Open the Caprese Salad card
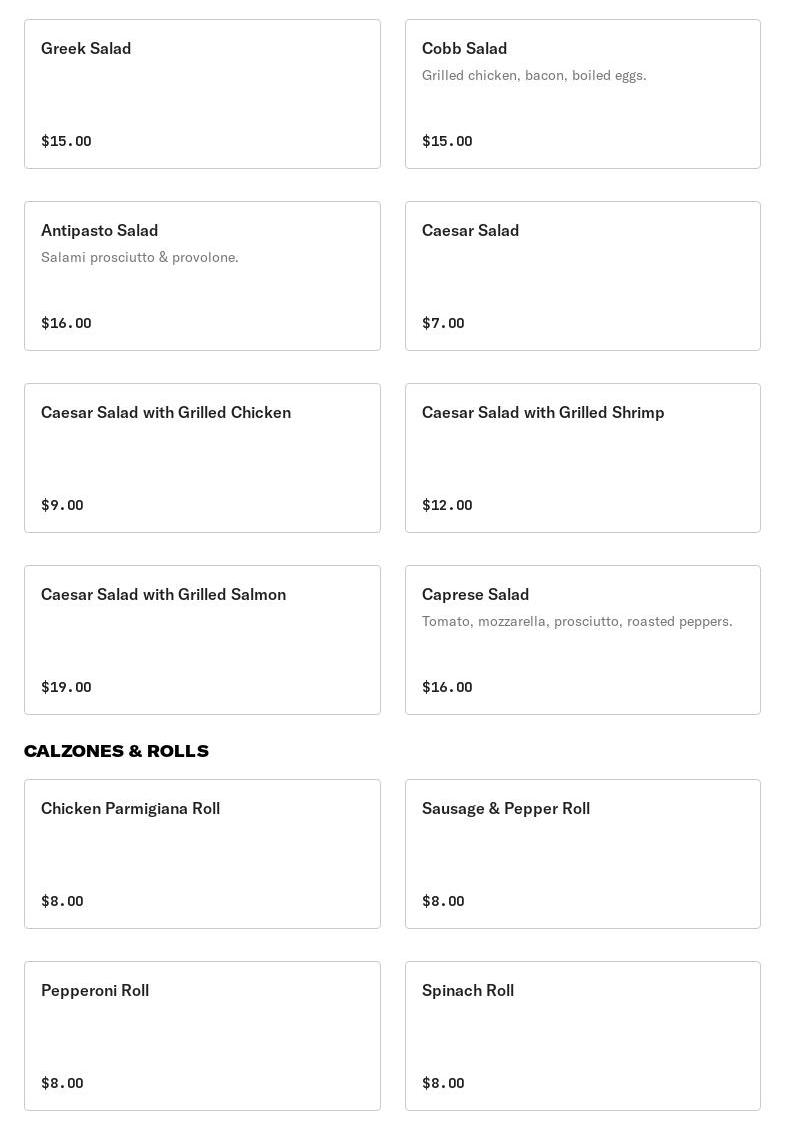This screenshot has width=785, height=1133. point(582,640)
